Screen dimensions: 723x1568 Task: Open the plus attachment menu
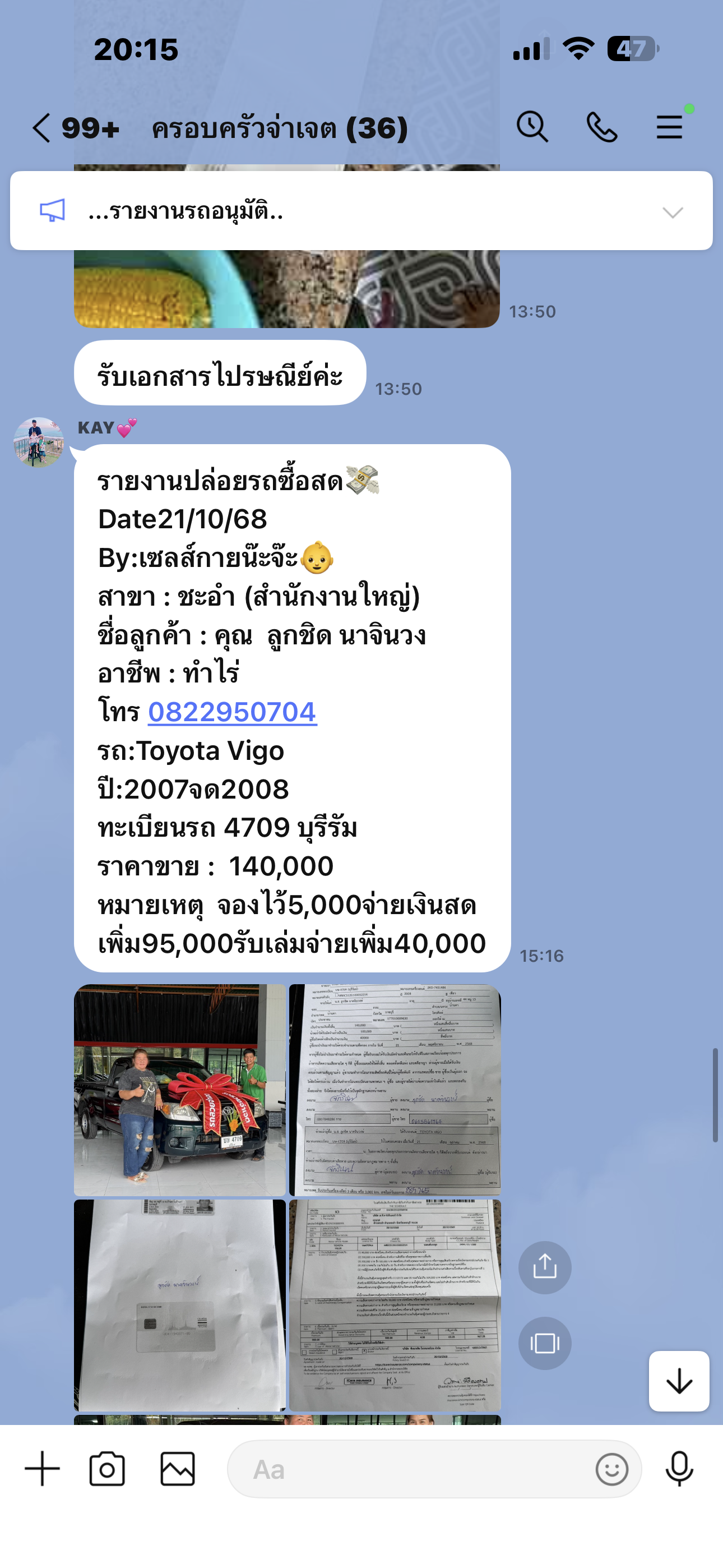tap(42, 1469)
